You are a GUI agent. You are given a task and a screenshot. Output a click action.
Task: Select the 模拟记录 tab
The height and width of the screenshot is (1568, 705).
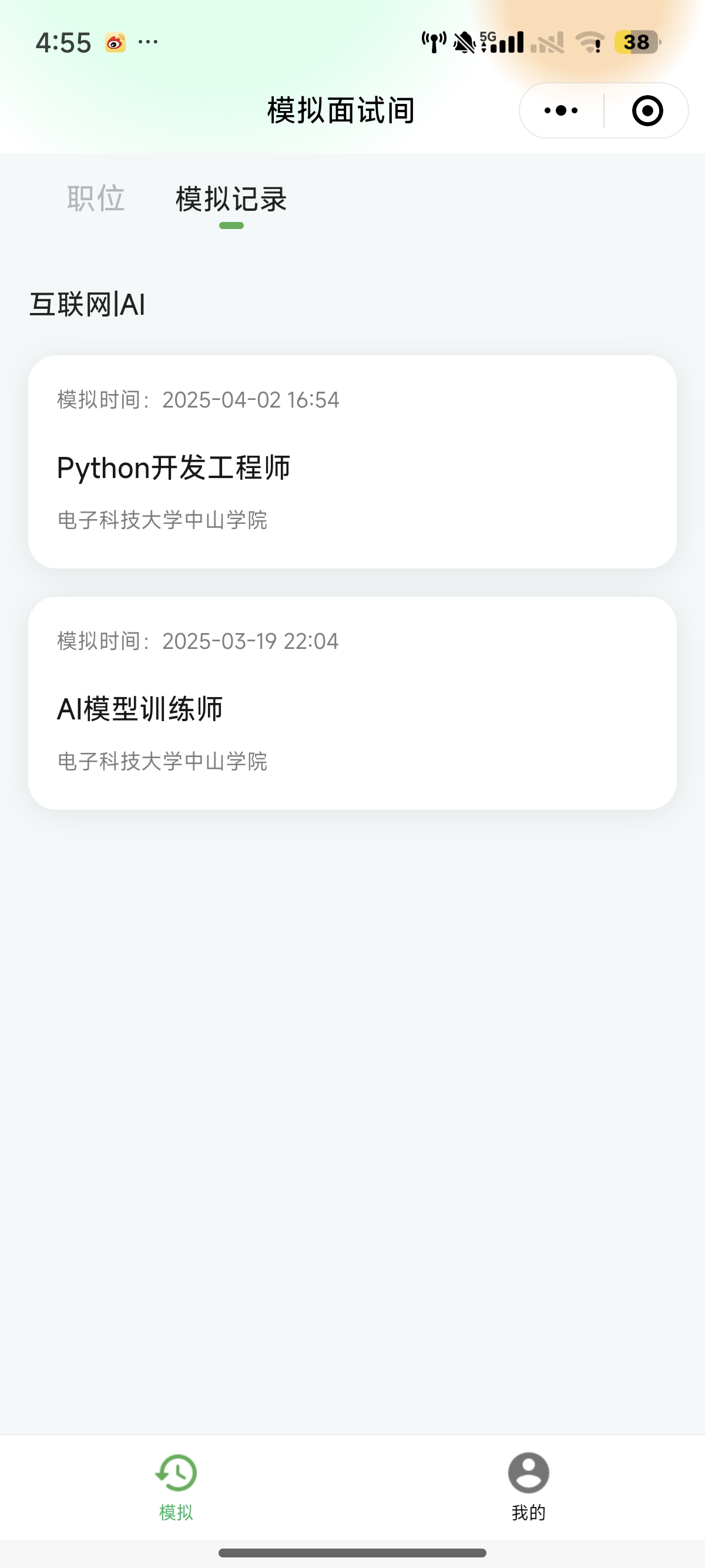click(231, 200)
